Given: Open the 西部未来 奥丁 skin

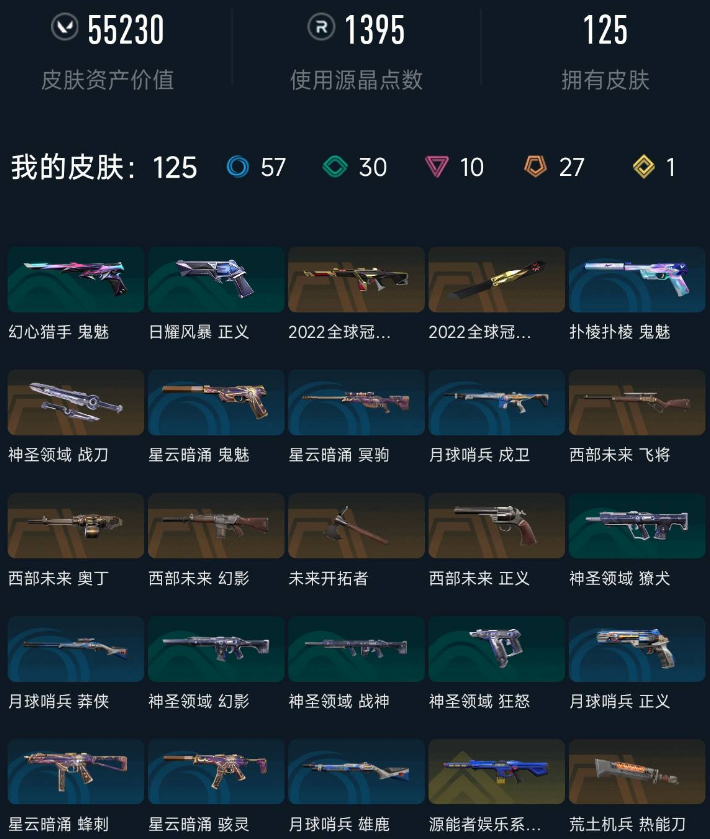Looking at the screenshot, I should [x=76, y=526].
